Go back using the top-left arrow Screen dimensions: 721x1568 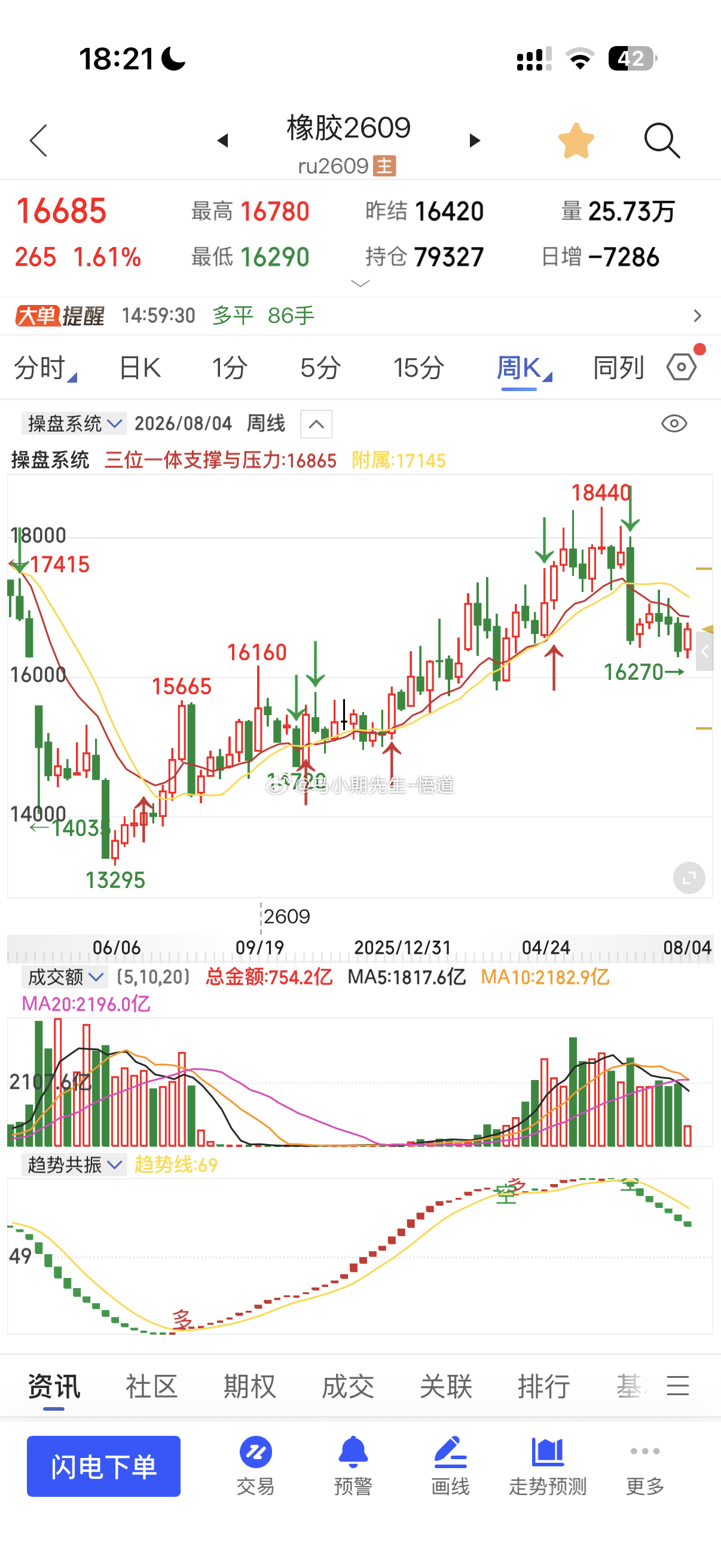(38, 141)
